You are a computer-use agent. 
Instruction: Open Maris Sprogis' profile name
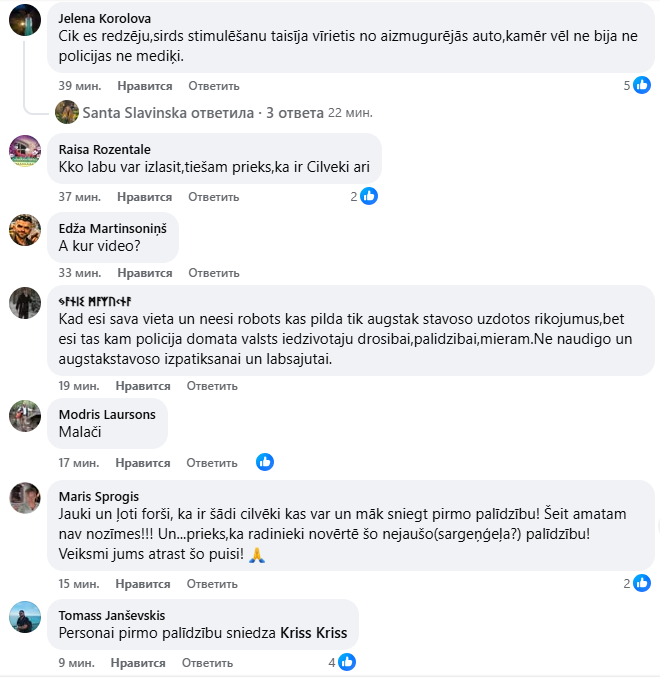point(99,497)
